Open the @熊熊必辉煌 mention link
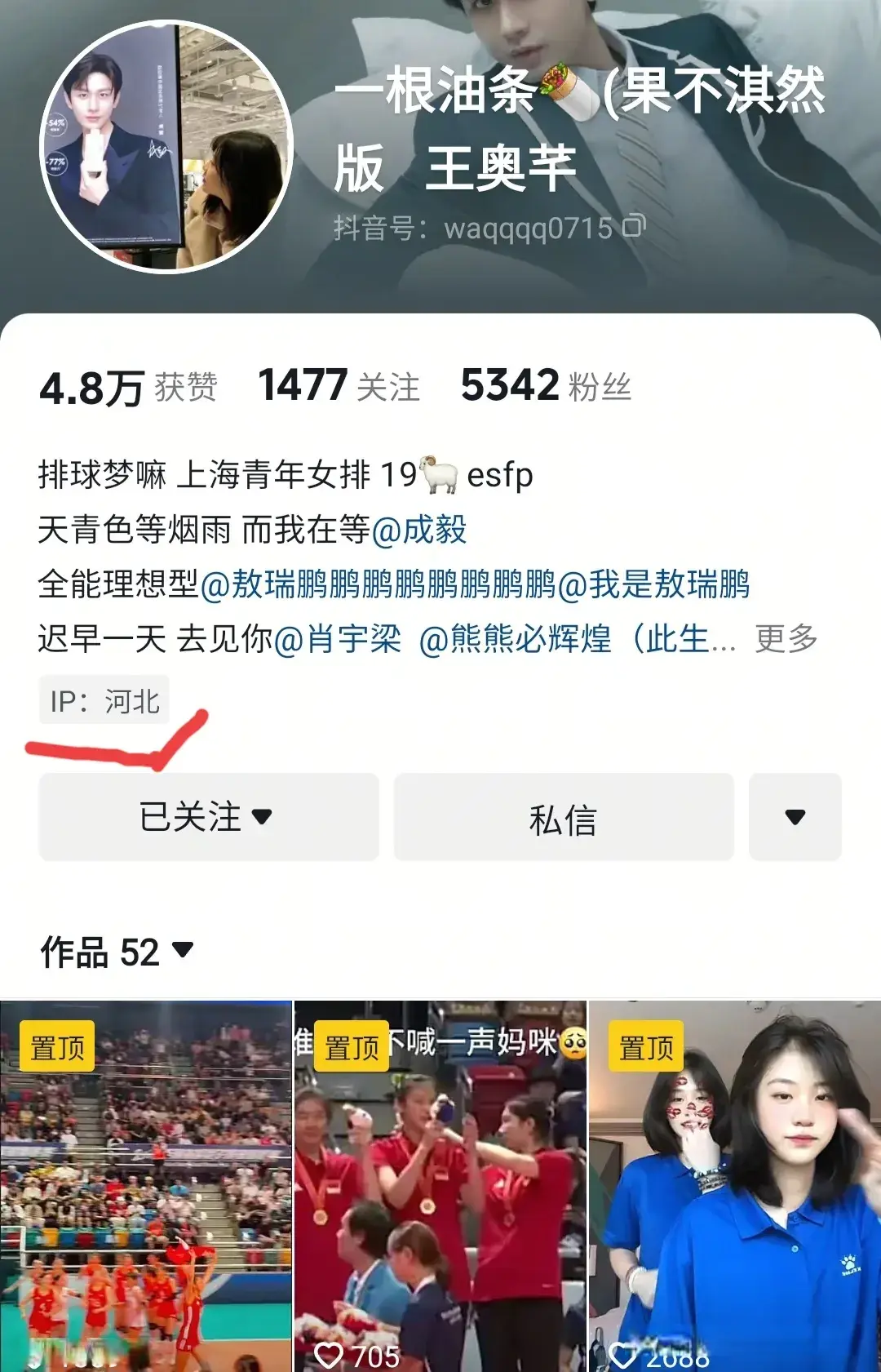The width and height of the screenshot is (881, 1372). click(x=516, y=639)
